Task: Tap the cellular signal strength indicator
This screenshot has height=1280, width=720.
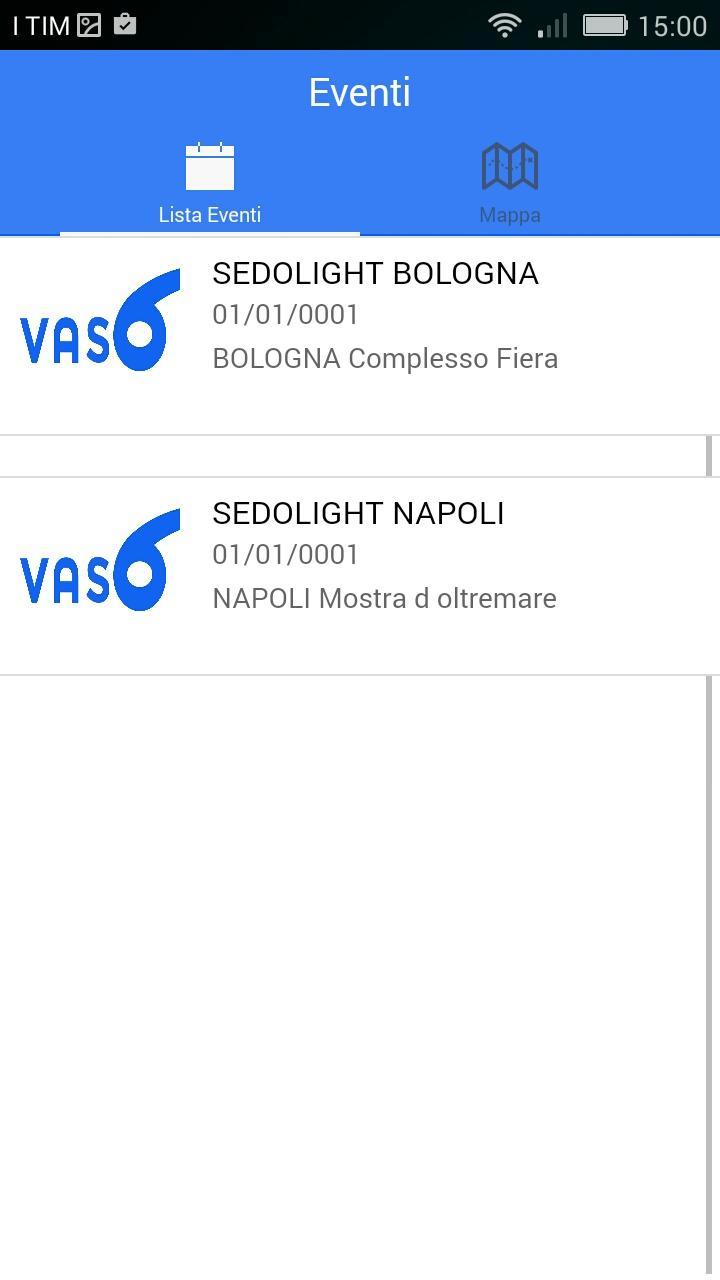Action: (553, 24)
